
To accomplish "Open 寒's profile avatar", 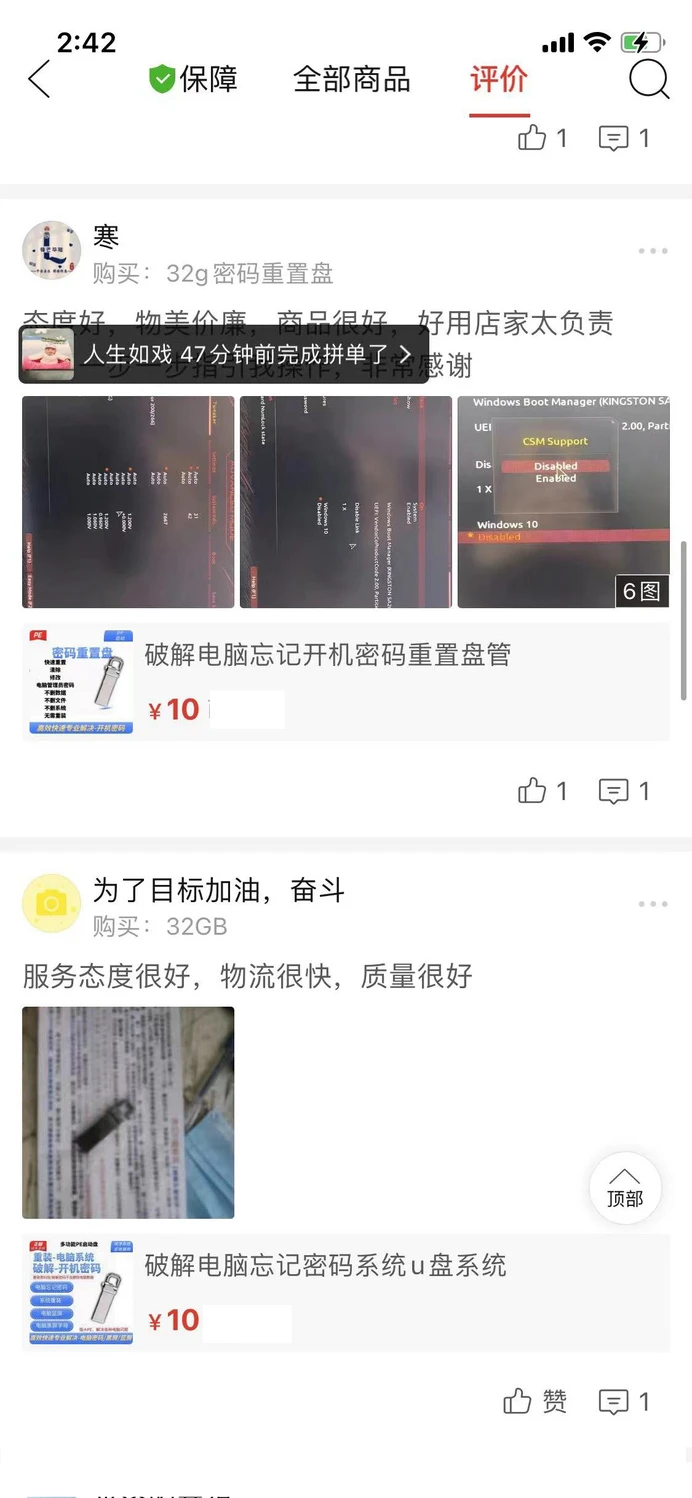I will tap(51, 250).
